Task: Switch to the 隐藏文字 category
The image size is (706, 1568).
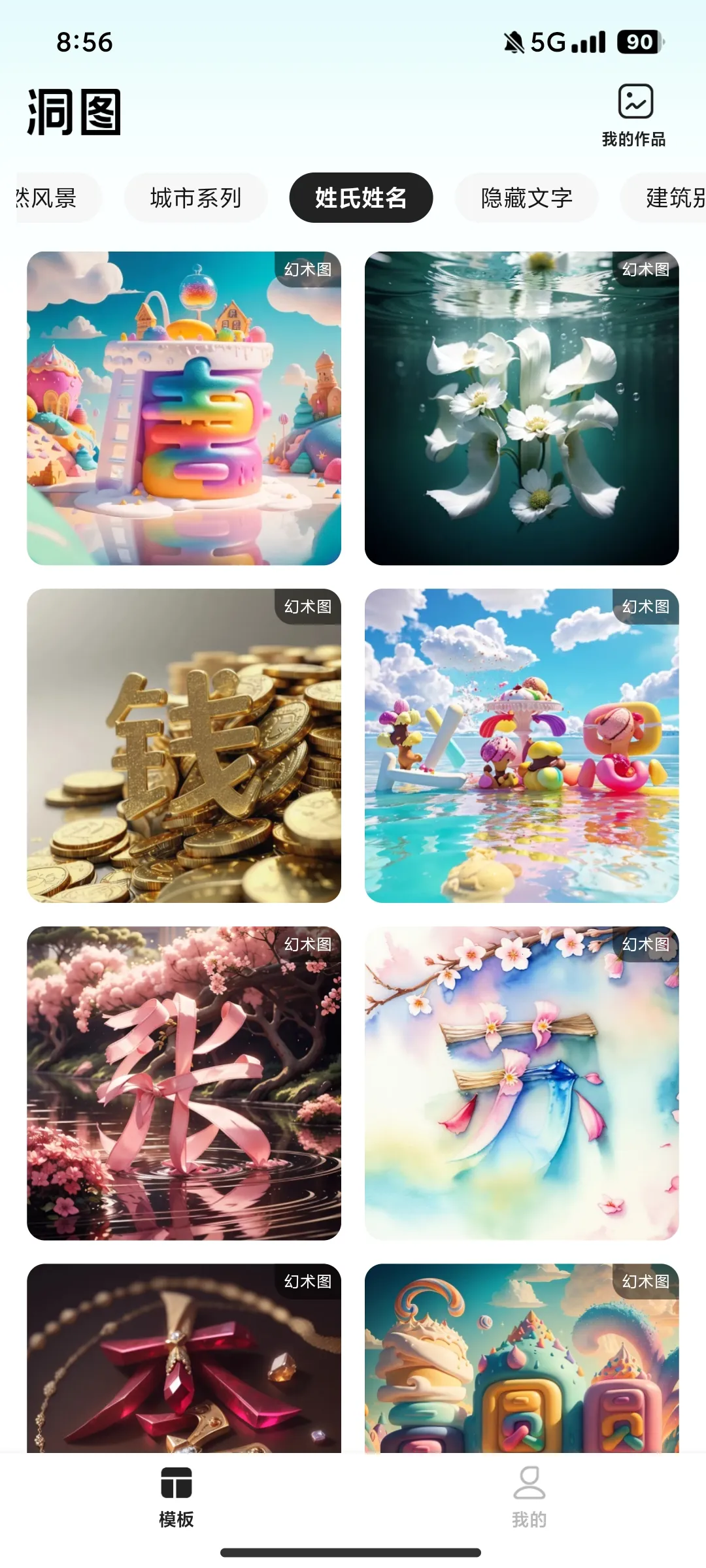Action: tap(526, 197)
